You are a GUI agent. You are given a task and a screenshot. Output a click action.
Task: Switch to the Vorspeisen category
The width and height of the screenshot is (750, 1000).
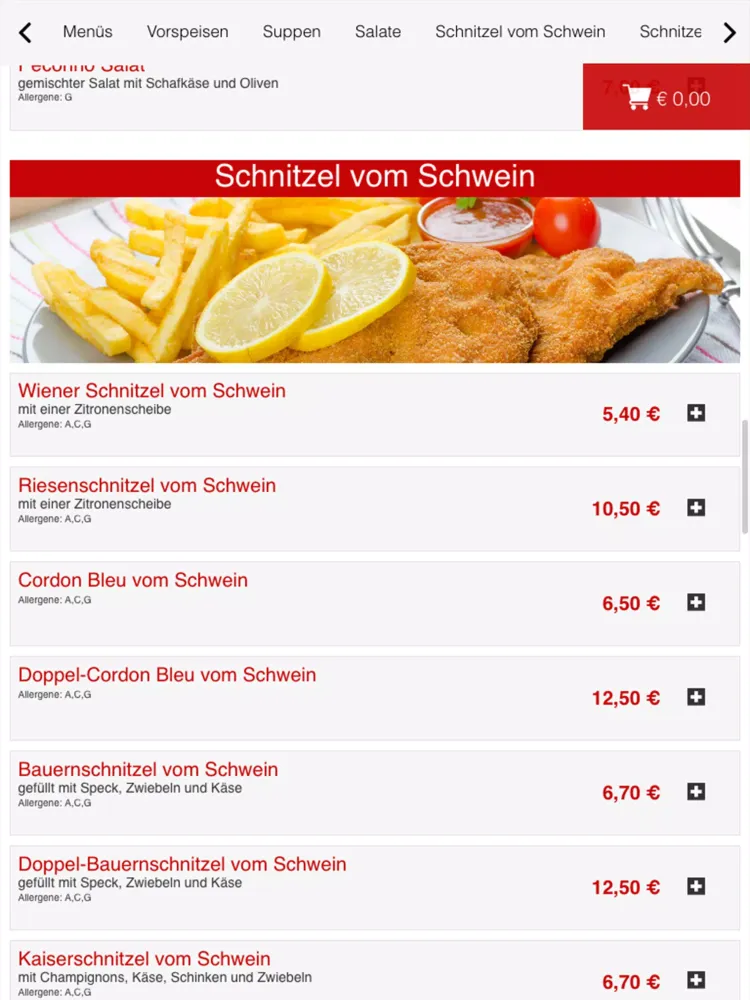point(188,32)
